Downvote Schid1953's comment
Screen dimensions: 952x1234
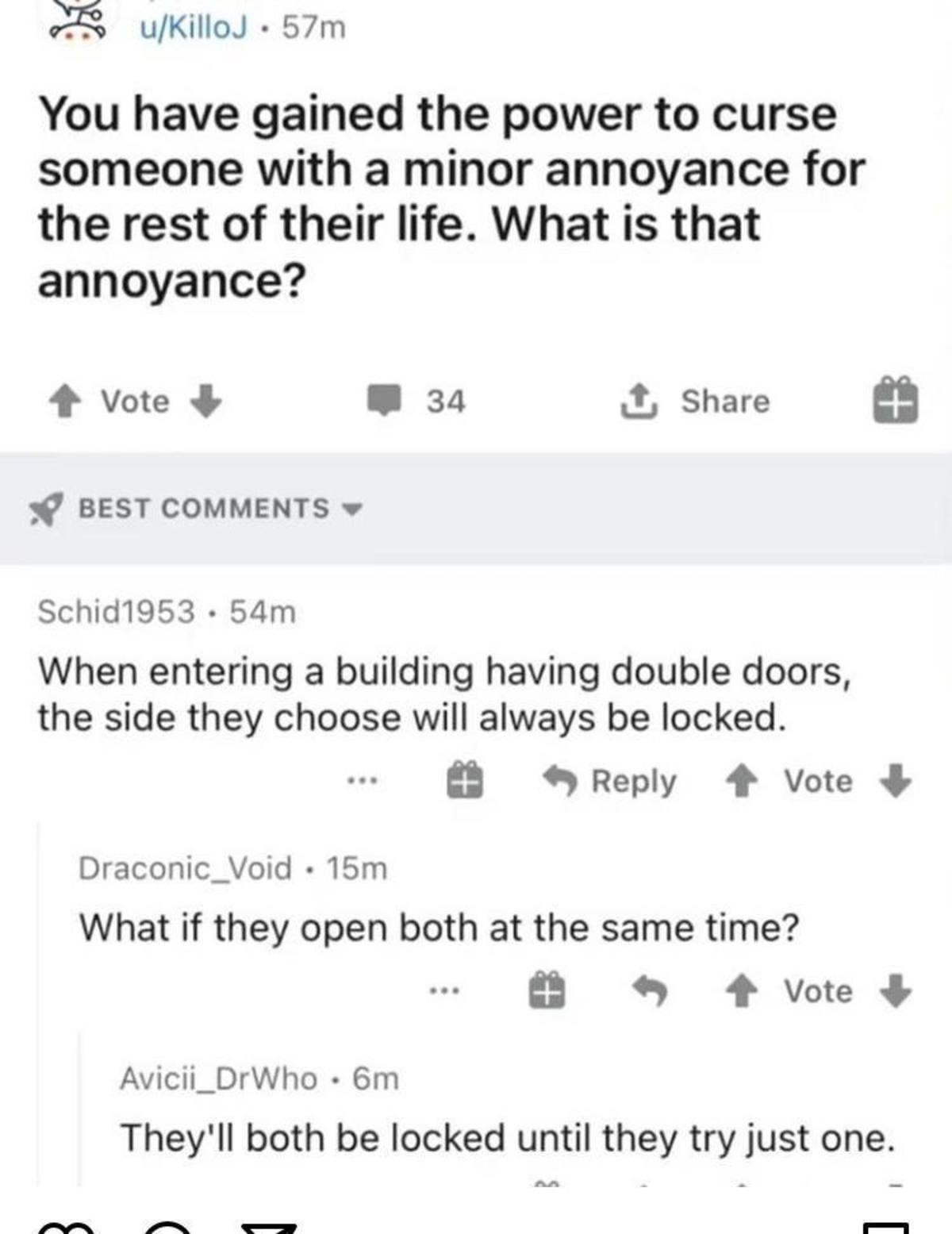click(896, 782)
